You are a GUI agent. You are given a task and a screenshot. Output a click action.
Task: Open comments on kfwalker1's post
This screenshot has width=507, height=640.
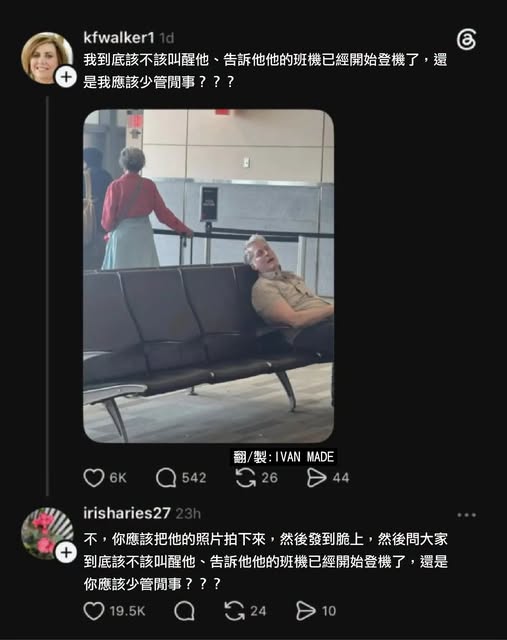tap(166, 478)
